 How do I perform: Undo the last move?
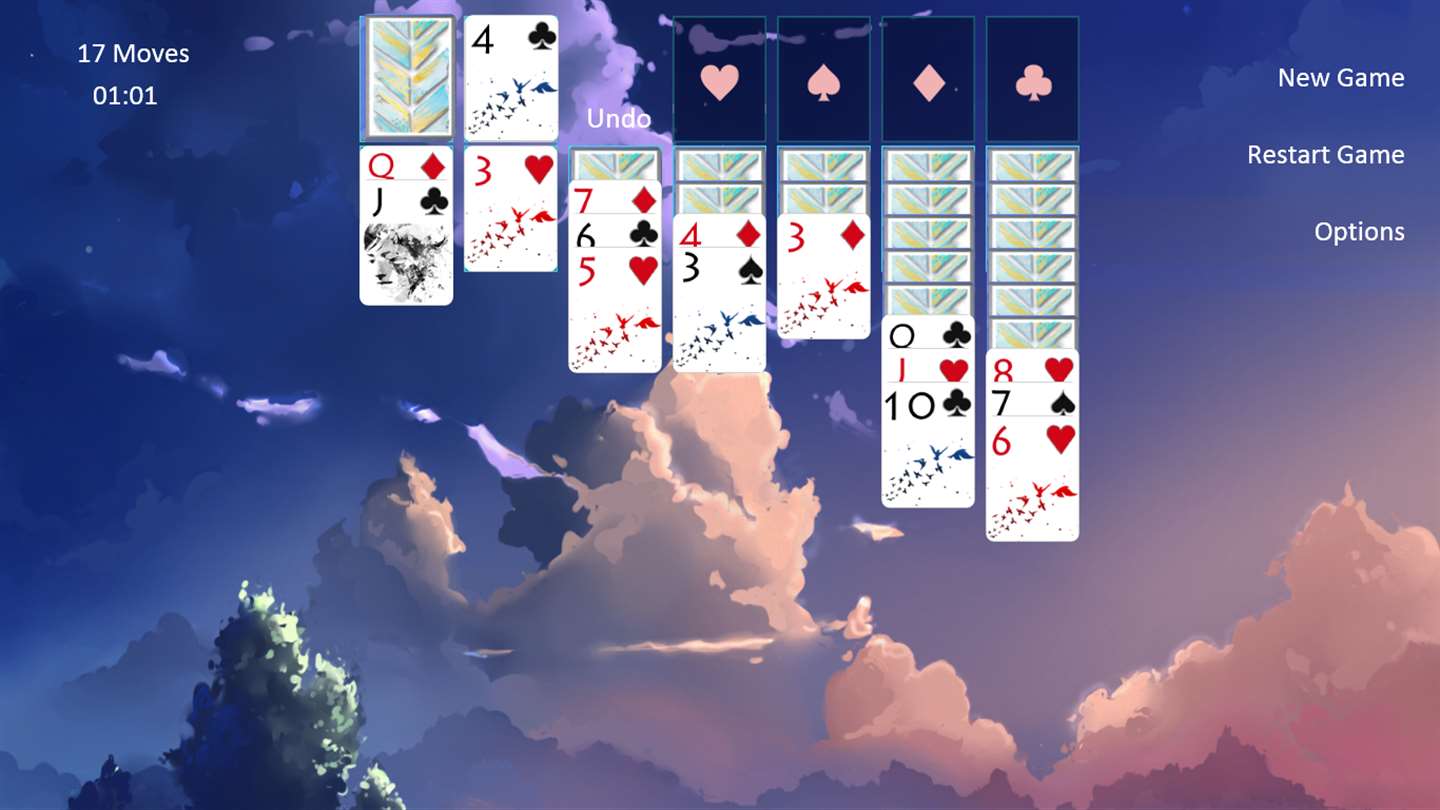(618, 119)
